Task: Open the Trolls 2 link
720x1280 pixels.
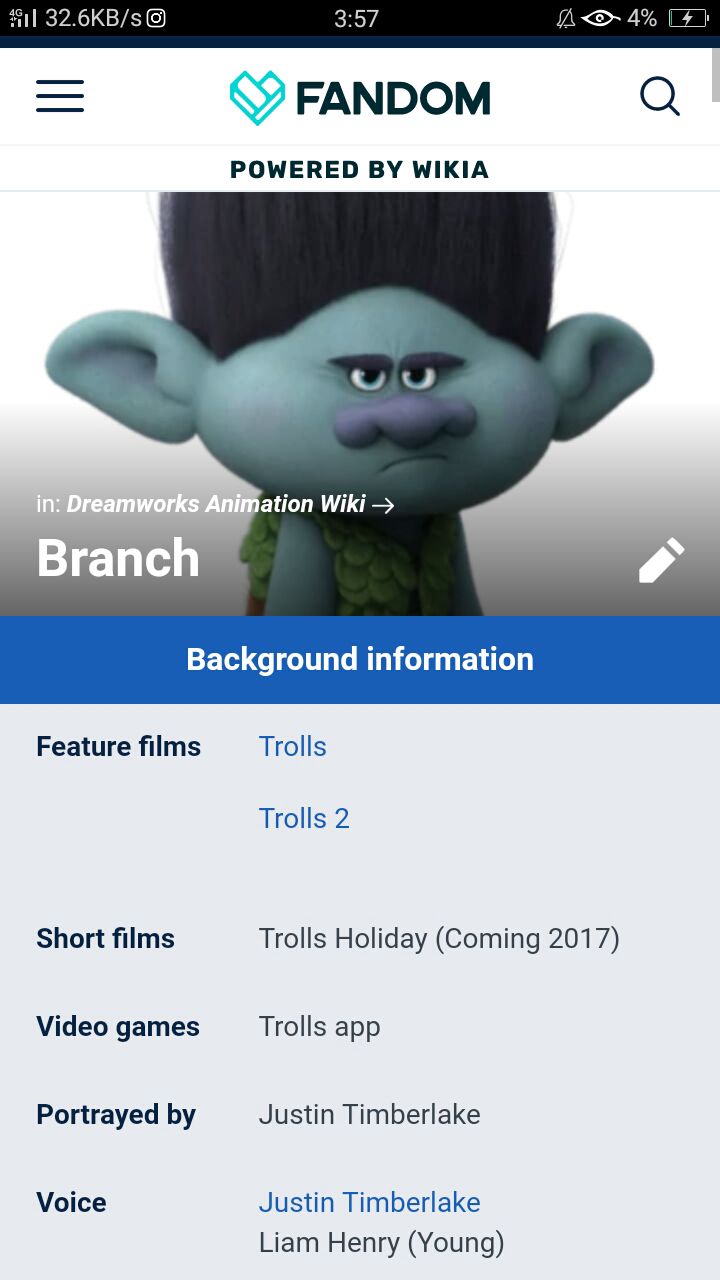Action: (x=304, y=819)
